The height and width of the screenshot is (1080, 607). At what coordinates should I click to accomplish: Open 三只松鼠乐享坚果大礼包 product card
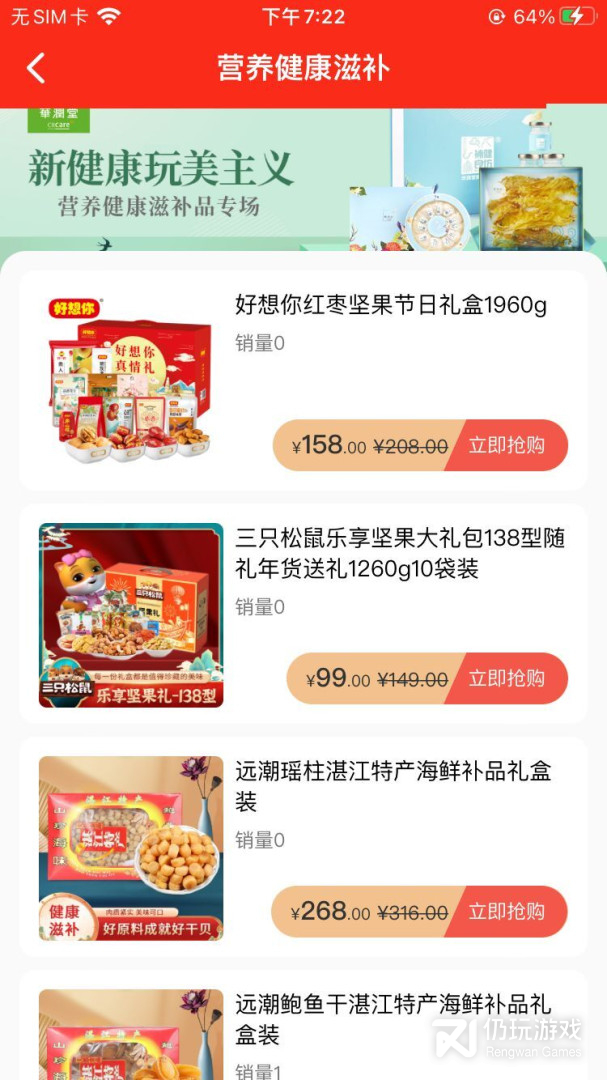point(400,554)
